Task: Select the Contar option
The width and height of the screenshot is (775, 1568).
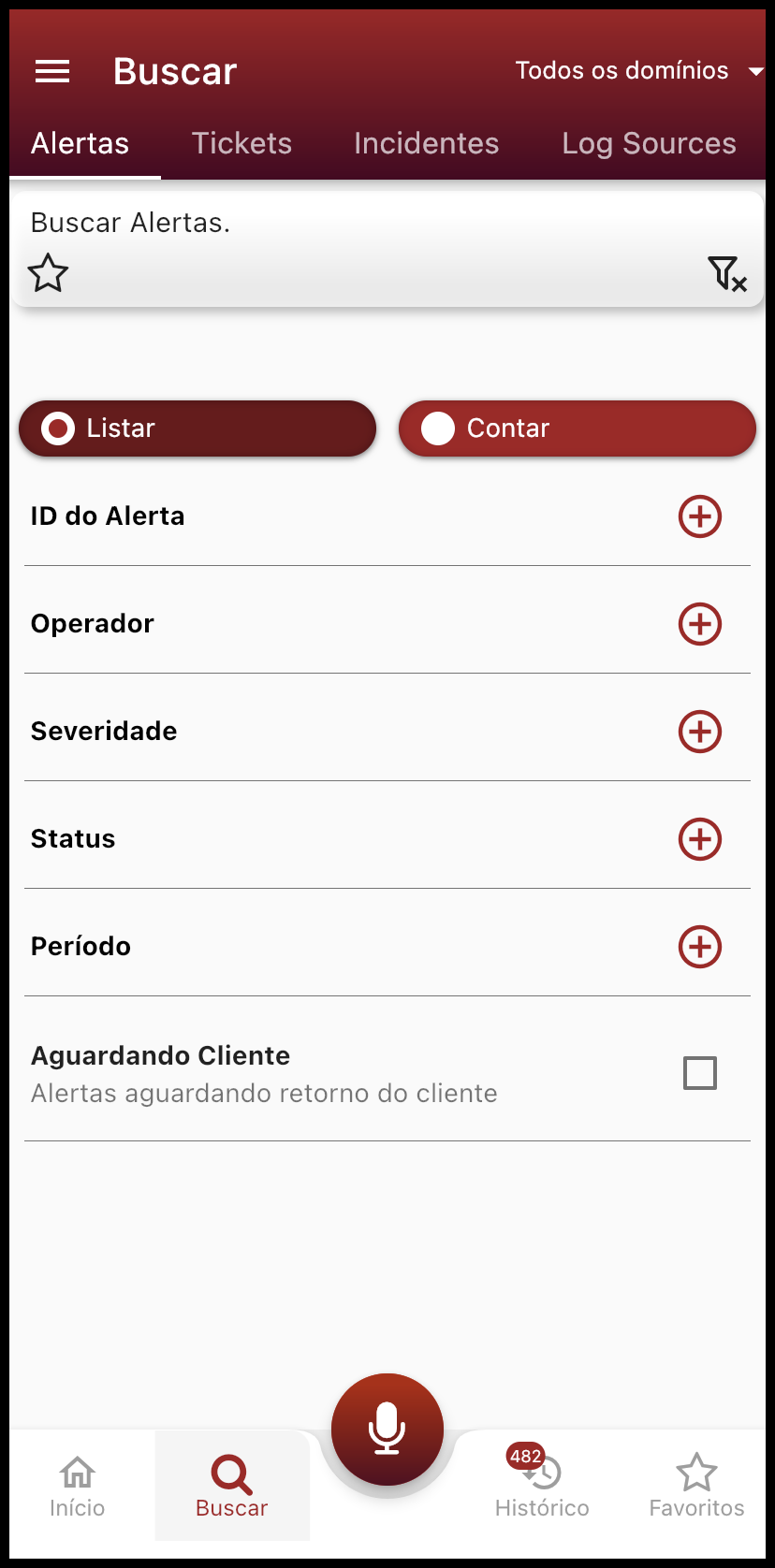Action: (578, 428)
